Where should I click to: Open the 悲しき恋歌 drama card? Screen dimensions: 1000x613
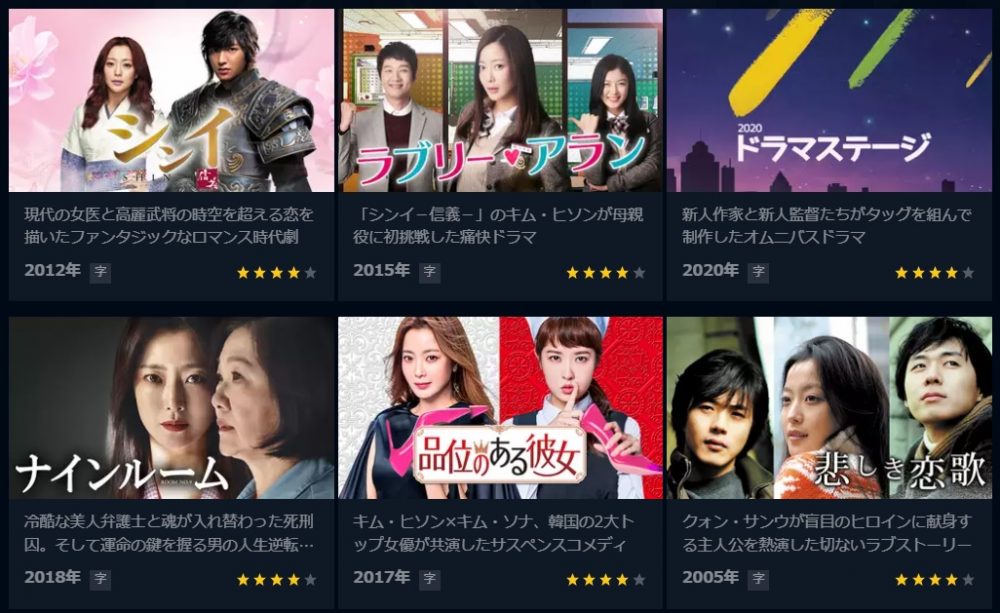tap(829, 408)
